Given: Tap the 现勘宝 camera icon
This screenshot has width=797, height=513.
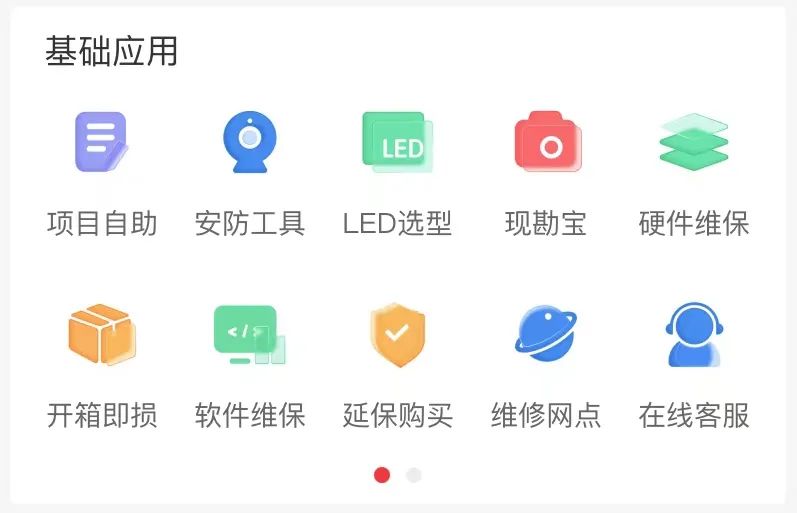Looking at the screenshot, I should point(546,143).
